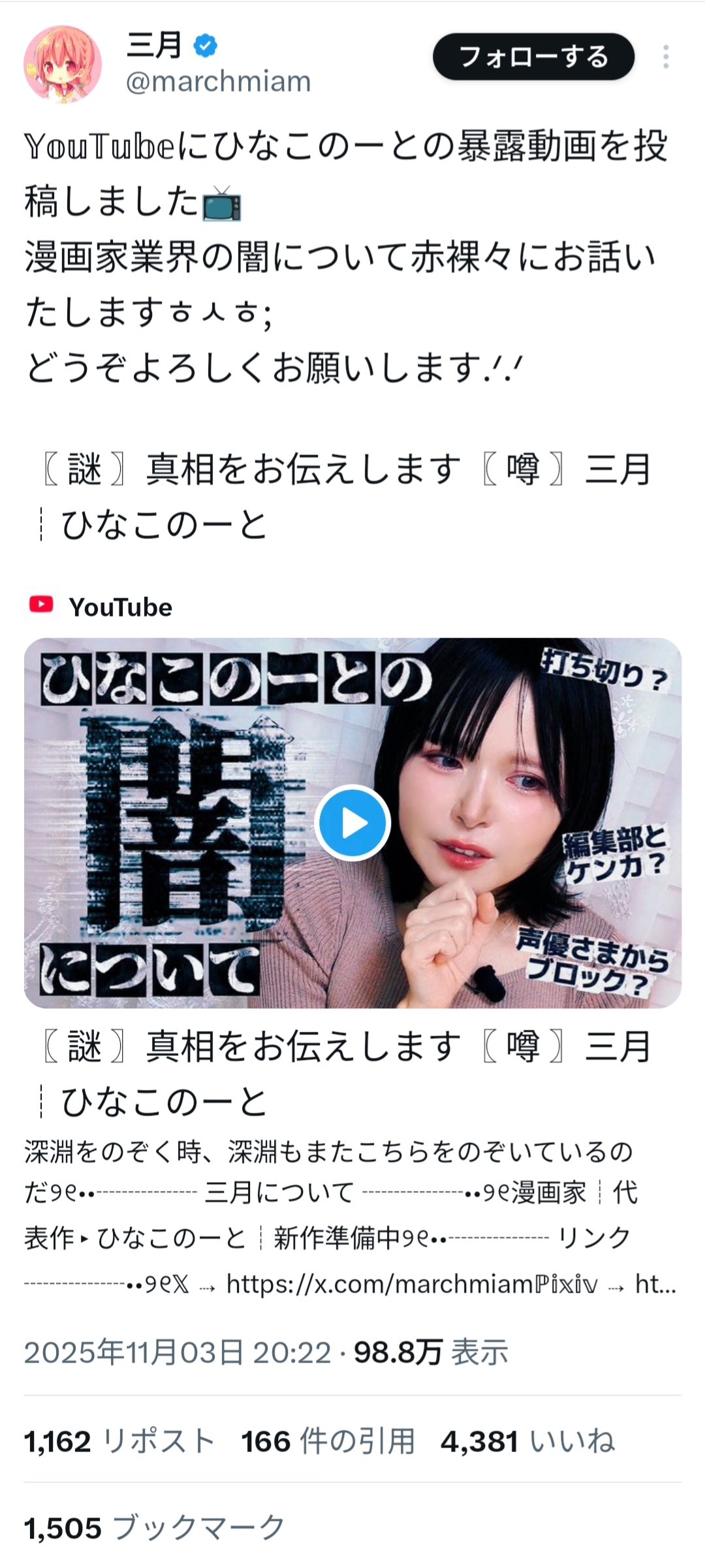Image resolution: width=705 pixels, height=1568 pixels.
Task: Open the post overflow menu
Action: pyautogui.click(x=665, y=57)
